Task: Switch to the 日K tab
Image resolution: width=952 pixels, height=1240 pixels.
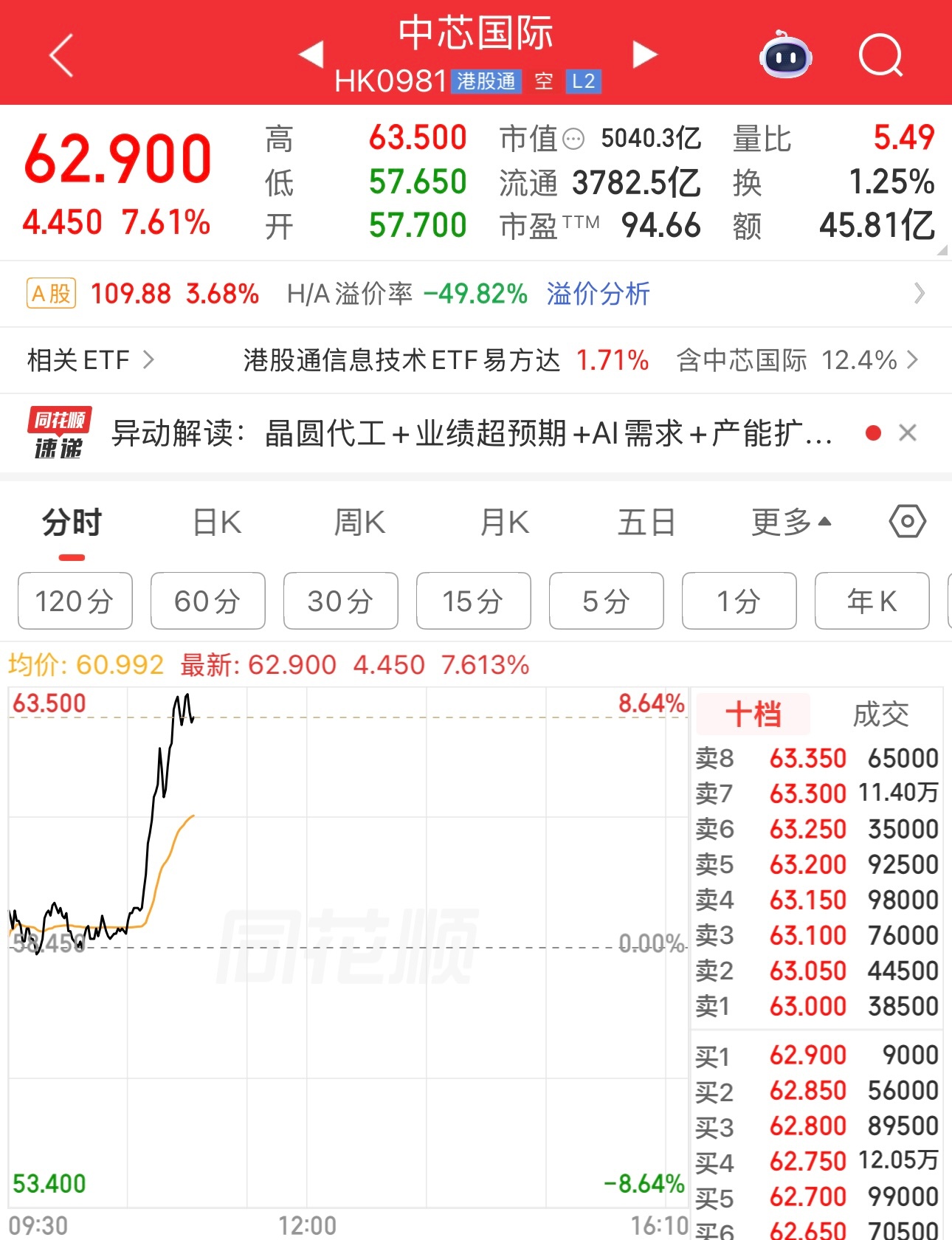Action: pyautogui.click(x=215, y=521)
